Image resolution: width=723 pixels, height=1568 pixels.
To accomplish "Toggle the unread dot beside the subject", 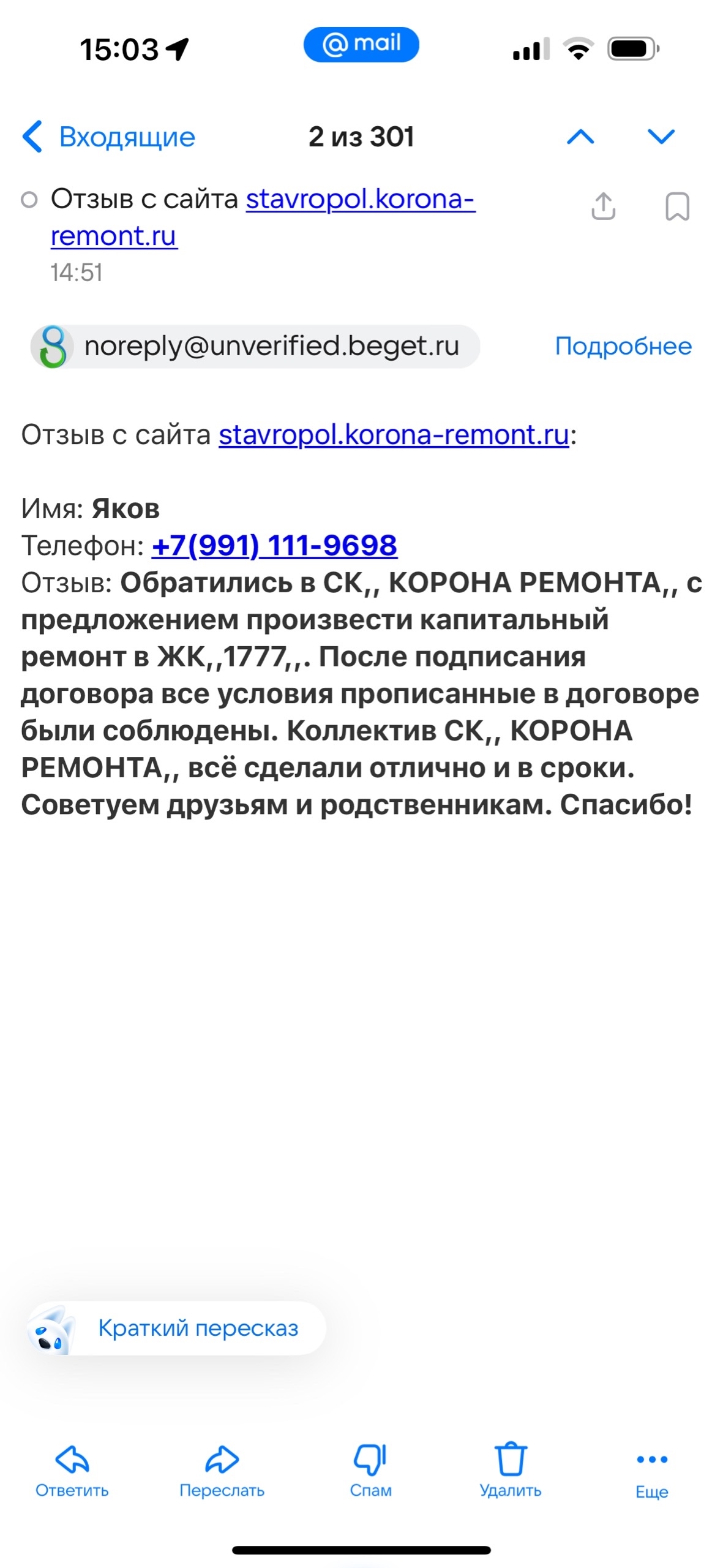I will 29,200.
